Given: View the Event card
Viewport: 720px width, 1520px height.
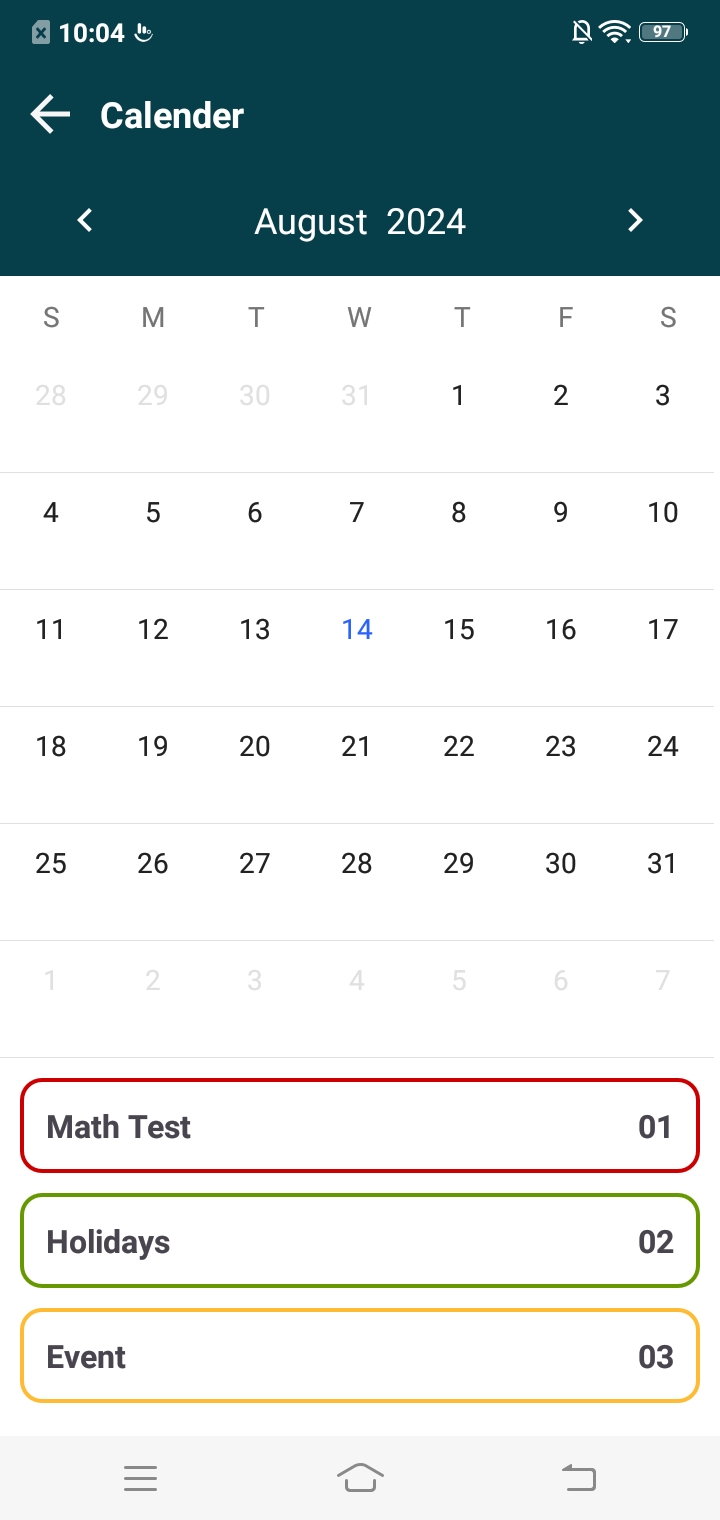Looking at the screenshot, I should click(x=360, y=1356).
